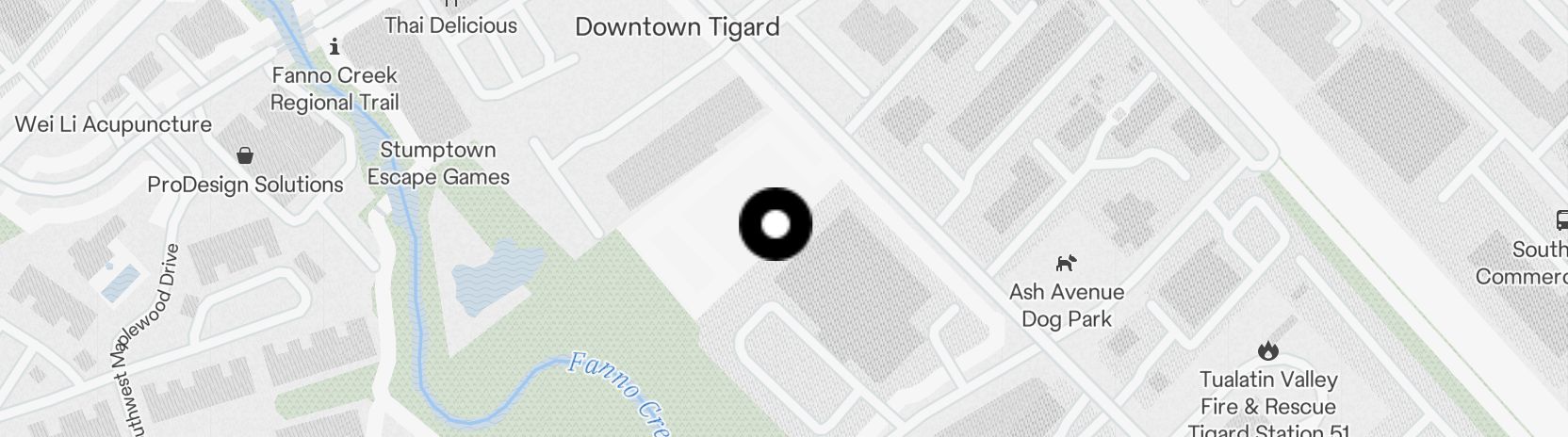Open the Fanno Creek Regional Trail point
This screenshot has height=437, width=1568.
click(335, 46)
